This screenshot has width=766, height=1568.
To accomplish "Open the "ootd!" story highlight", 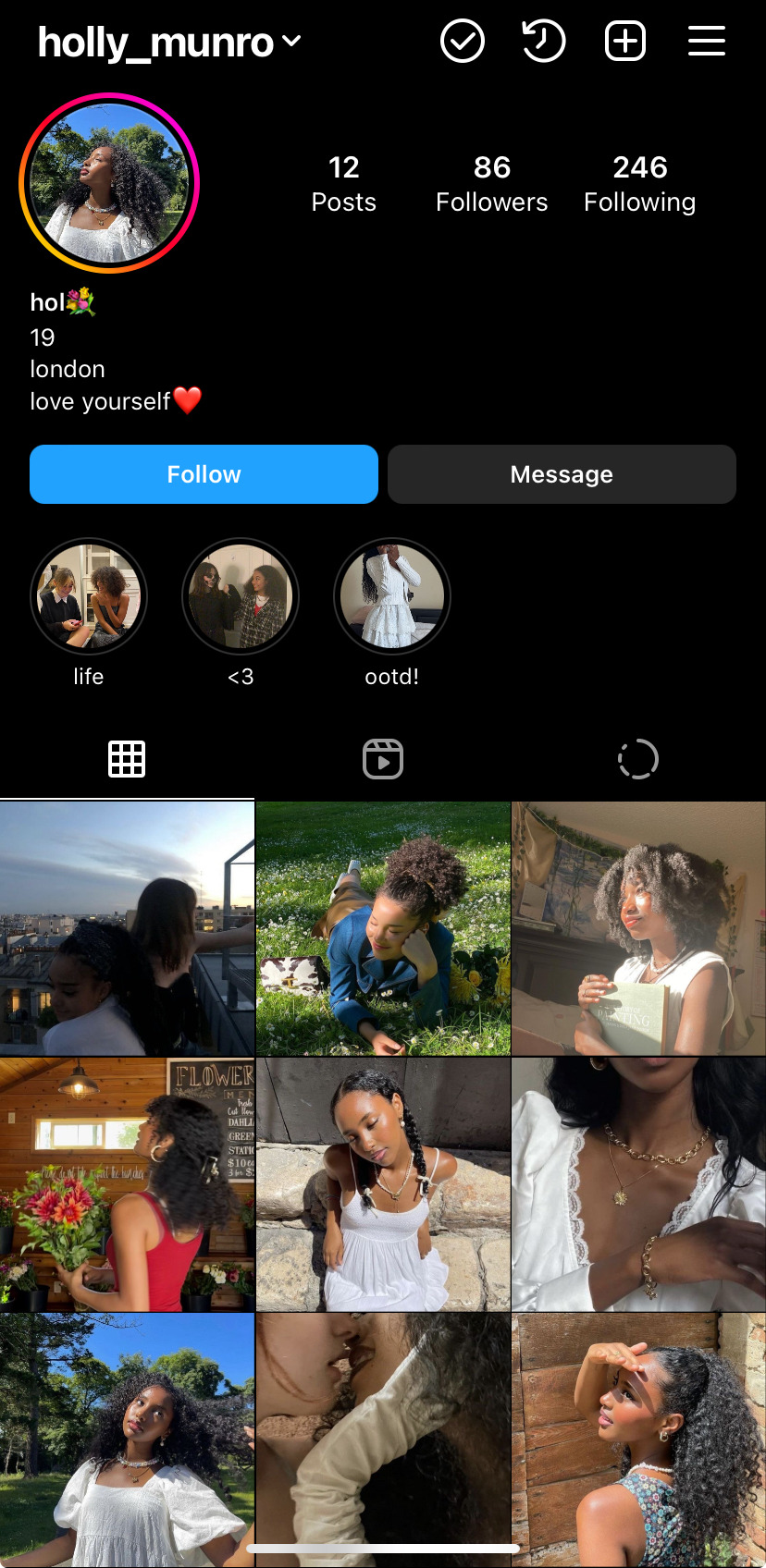I will pos(392,596).
